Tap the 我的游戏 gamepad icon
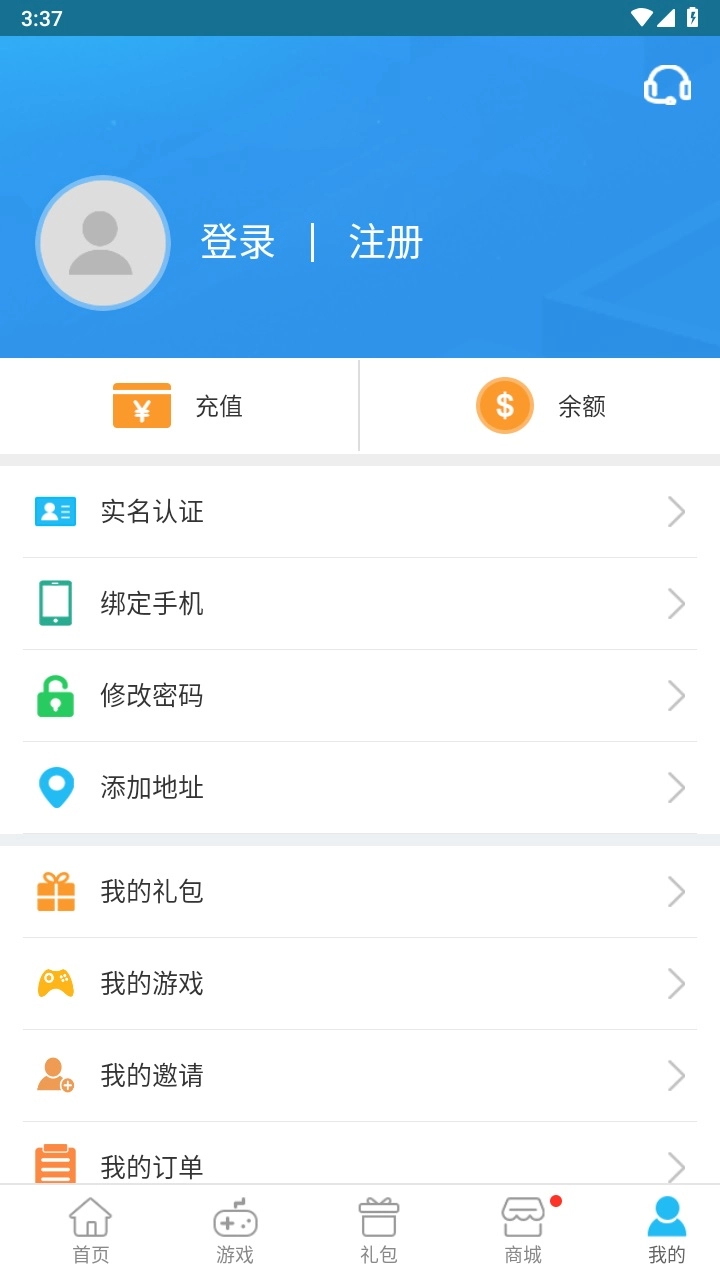Viewport: 720px width, 1280px height. (x=55, y=983)
